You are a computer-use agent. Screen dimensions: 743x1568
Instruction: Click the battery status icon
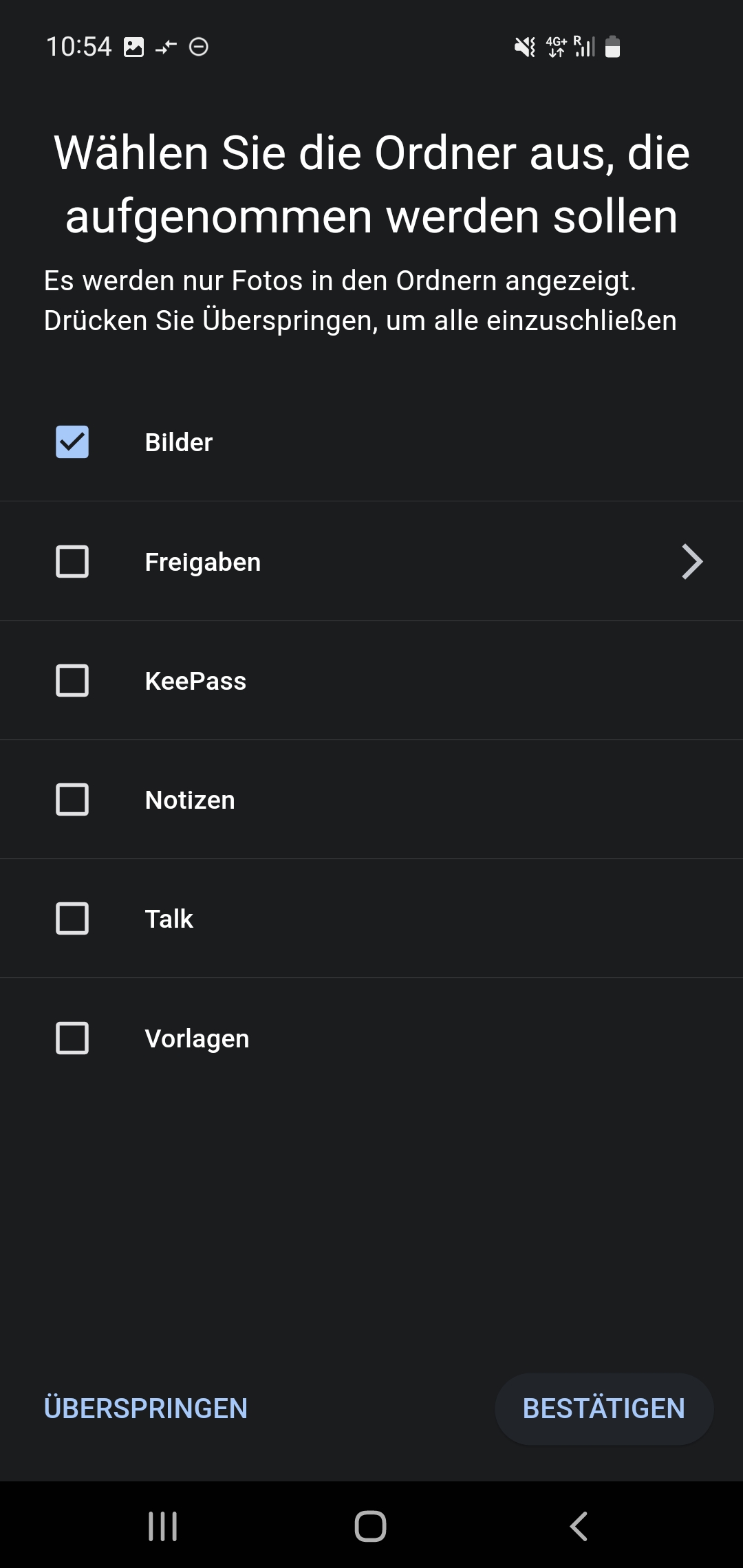point(612,46)
